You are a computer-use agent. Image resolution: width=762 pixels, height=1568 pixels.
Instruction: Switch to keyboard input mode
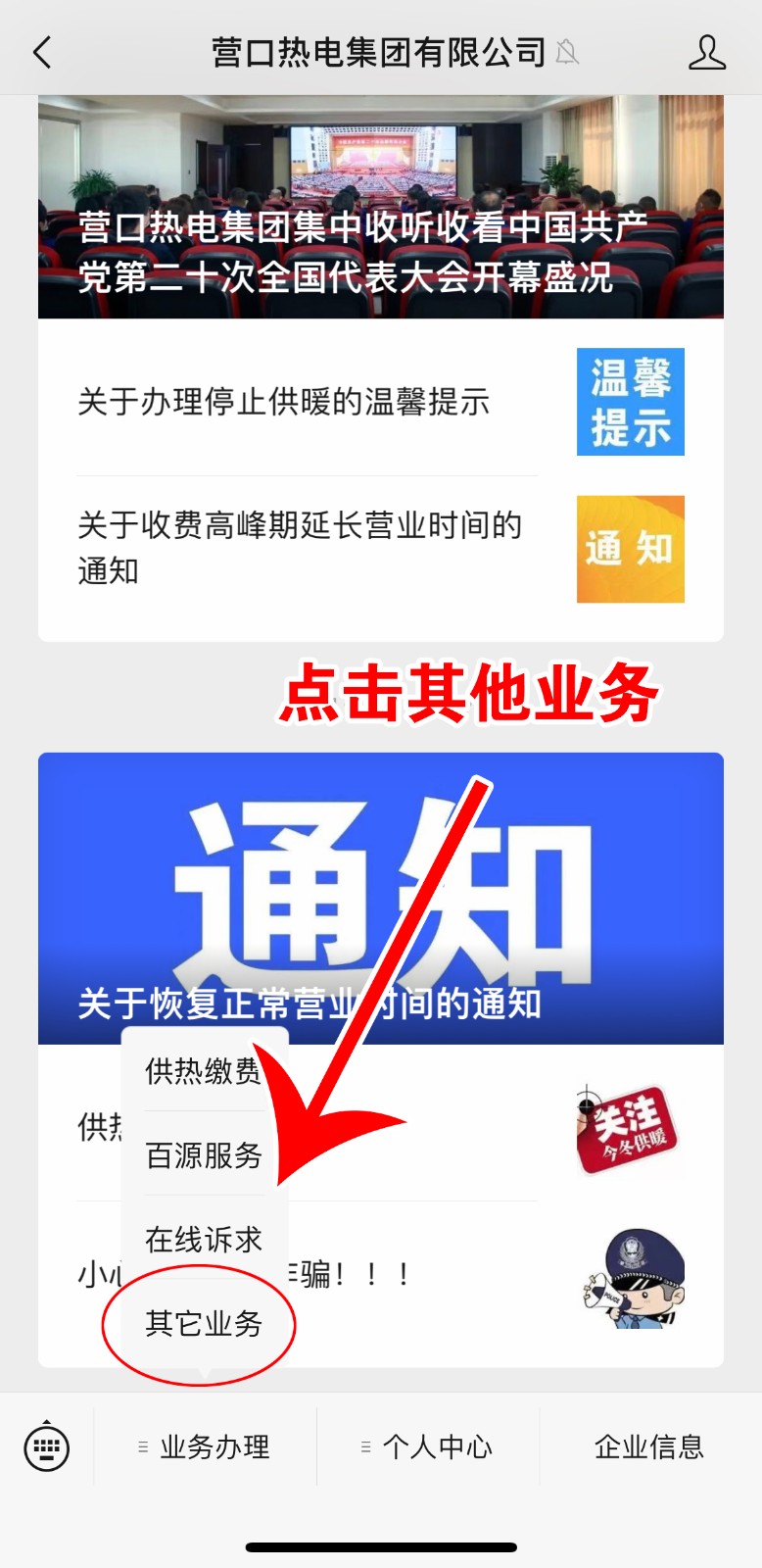pos(46,1445)
